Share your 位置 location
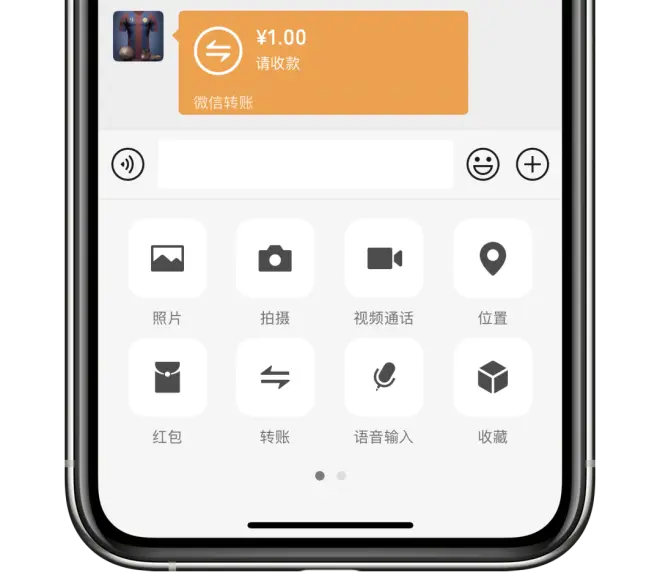 click(492, 258)
